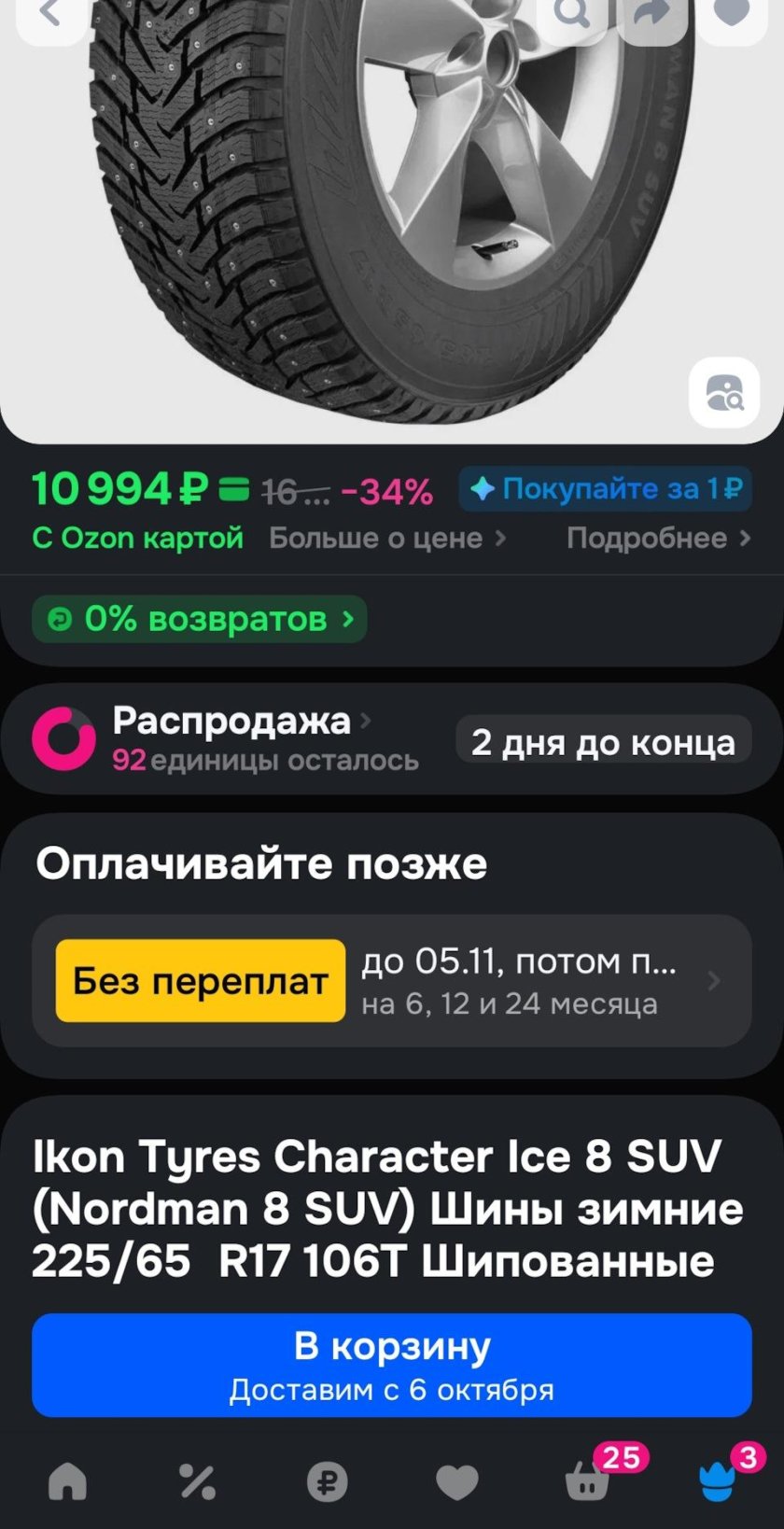784x1529 pixels.
Task: Open the 'Подробнее' link
Action: click(x=658, y=539)
